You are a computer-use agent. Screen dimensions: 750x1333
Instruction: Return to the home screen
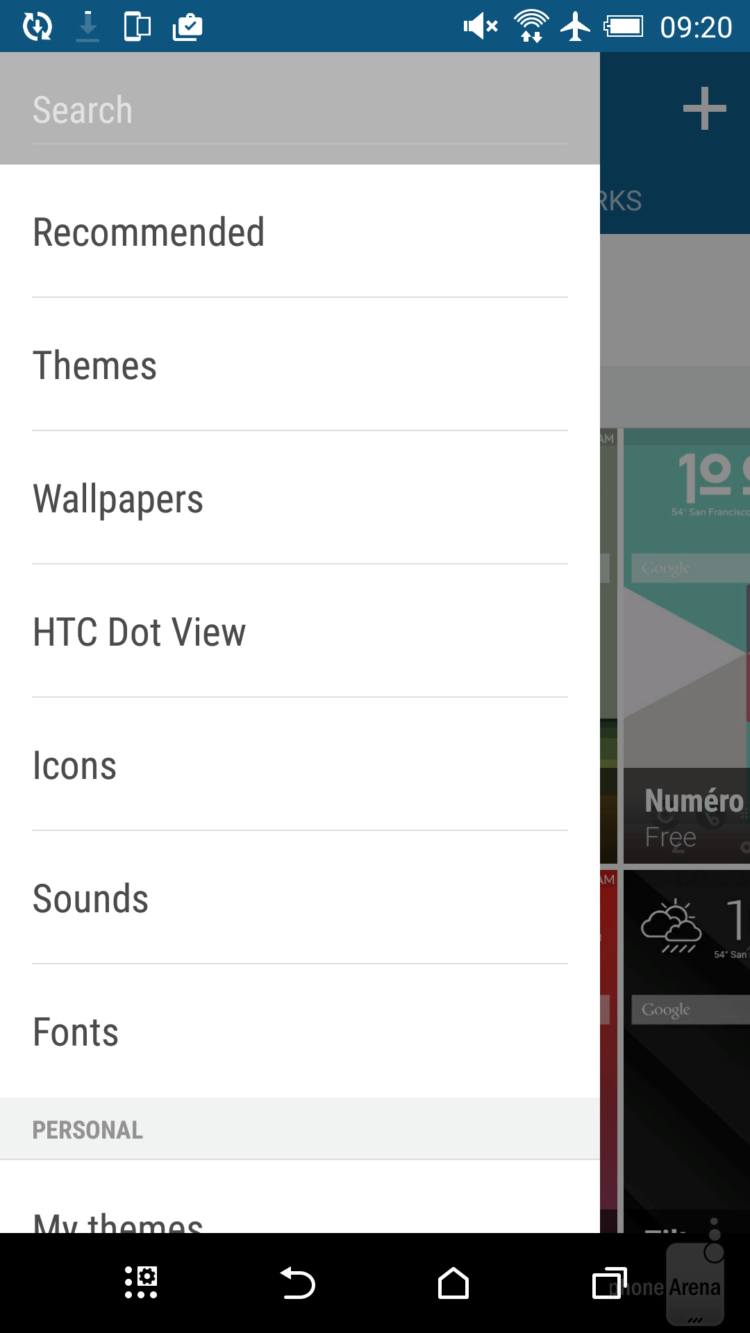453,1282
